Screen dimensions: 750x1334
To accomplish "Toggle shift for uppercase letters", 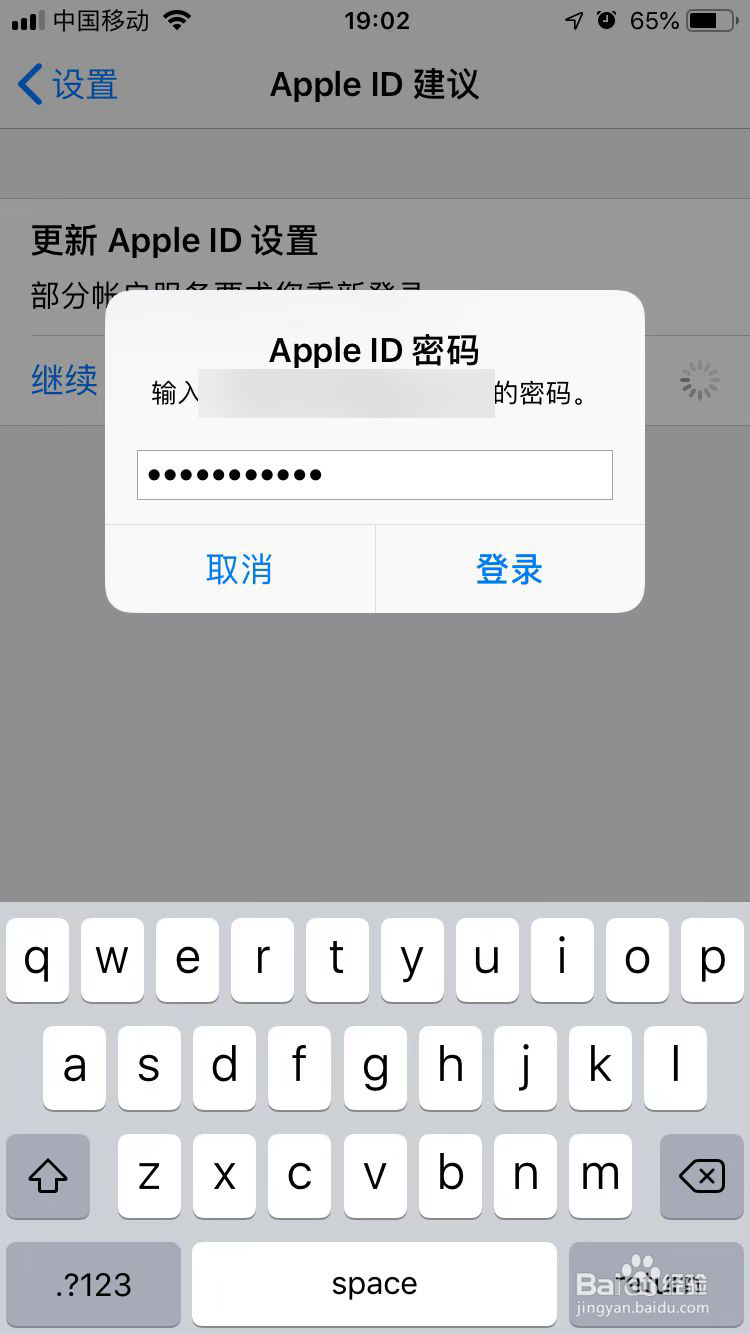I will (47, 1177).
